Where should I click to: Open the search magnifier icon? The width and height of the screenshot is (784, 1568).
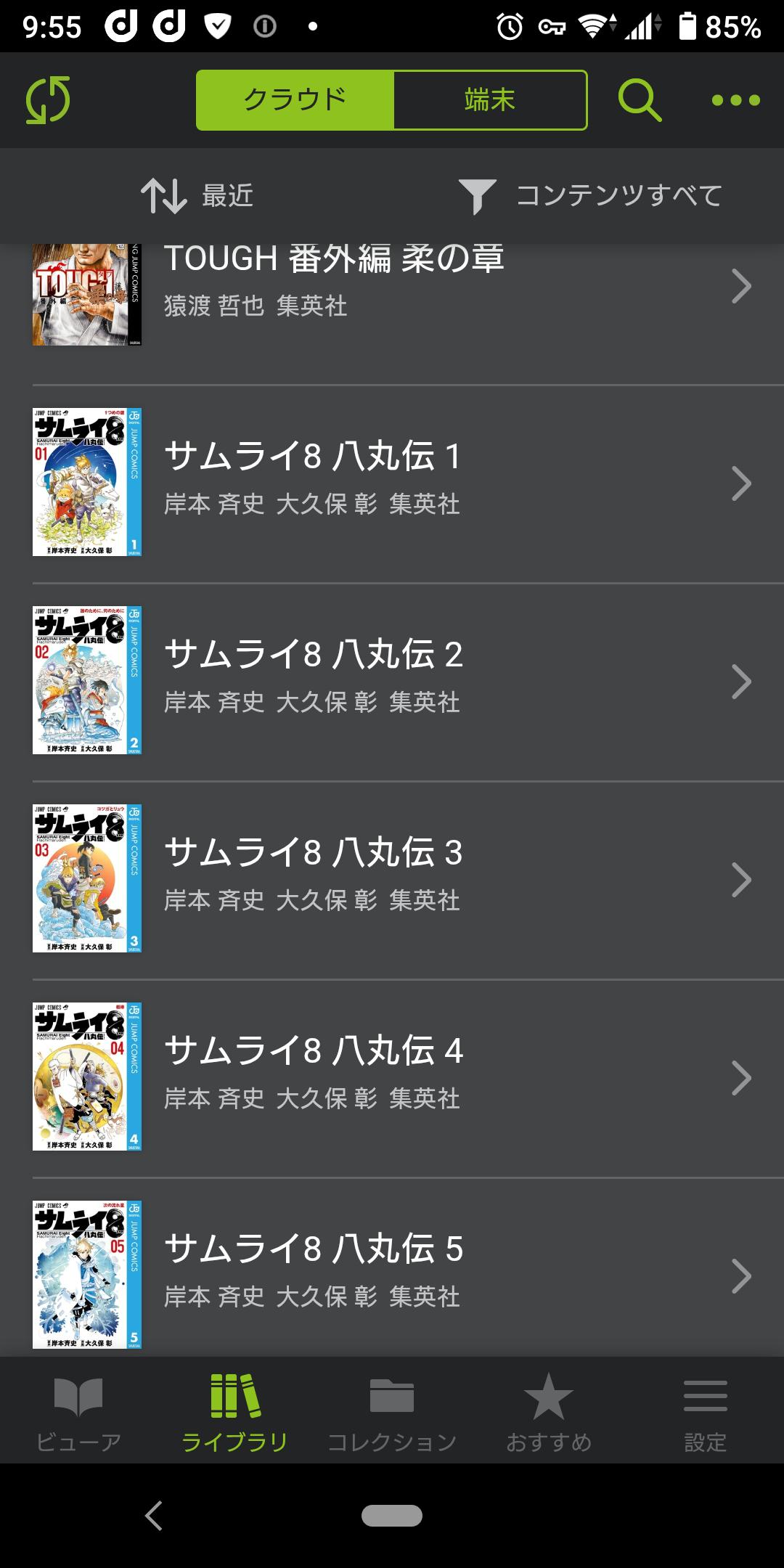coord(639,100)
